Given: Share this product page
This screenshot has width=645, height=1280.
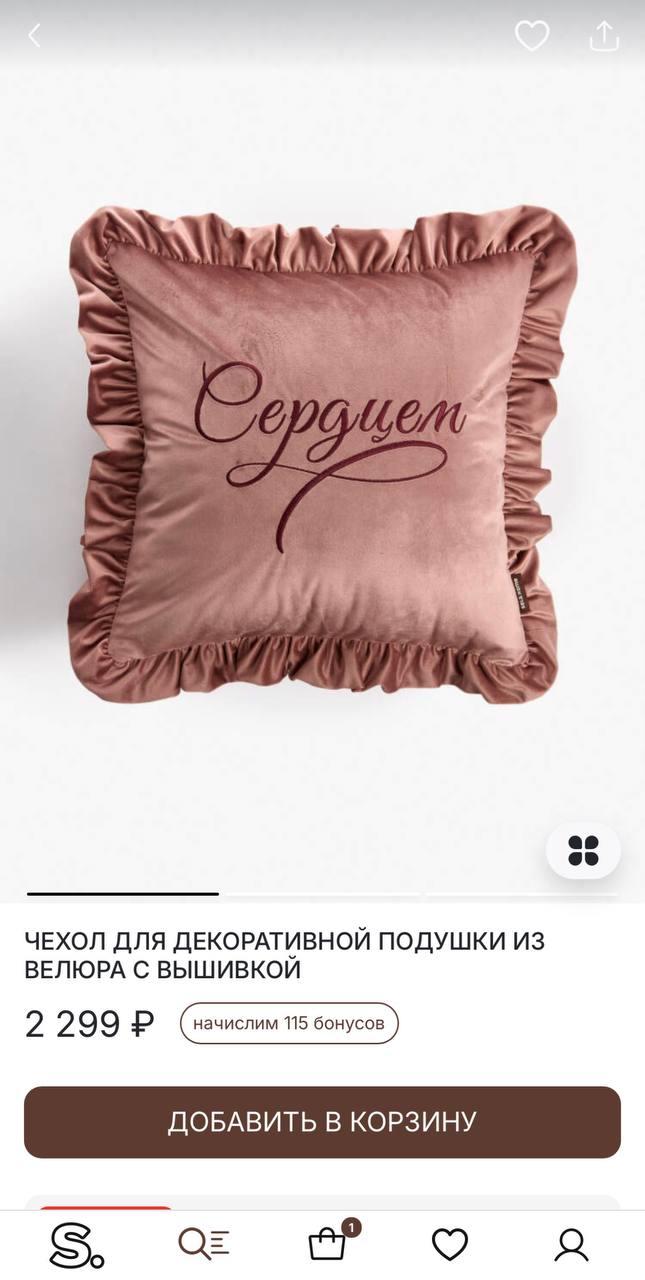Looking at the screenshot, I should pyautogui.click(x=604, y=36).
